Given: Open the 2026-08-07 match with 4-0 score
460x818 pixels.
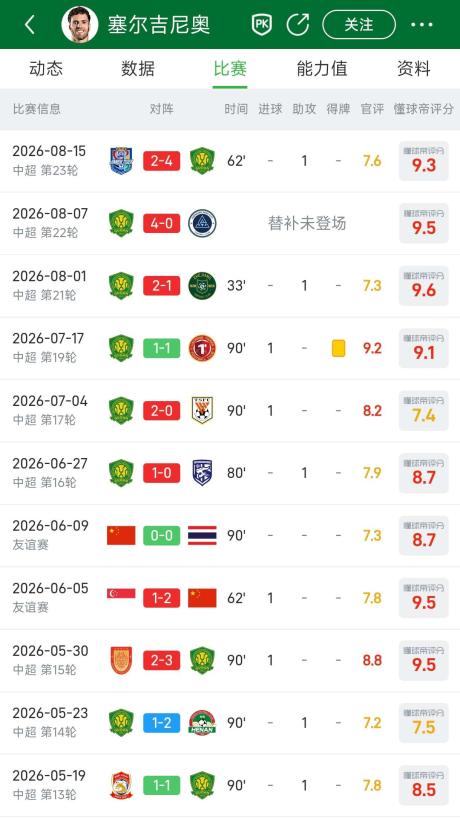Looking at the screenshot, I should coord(230,223).
